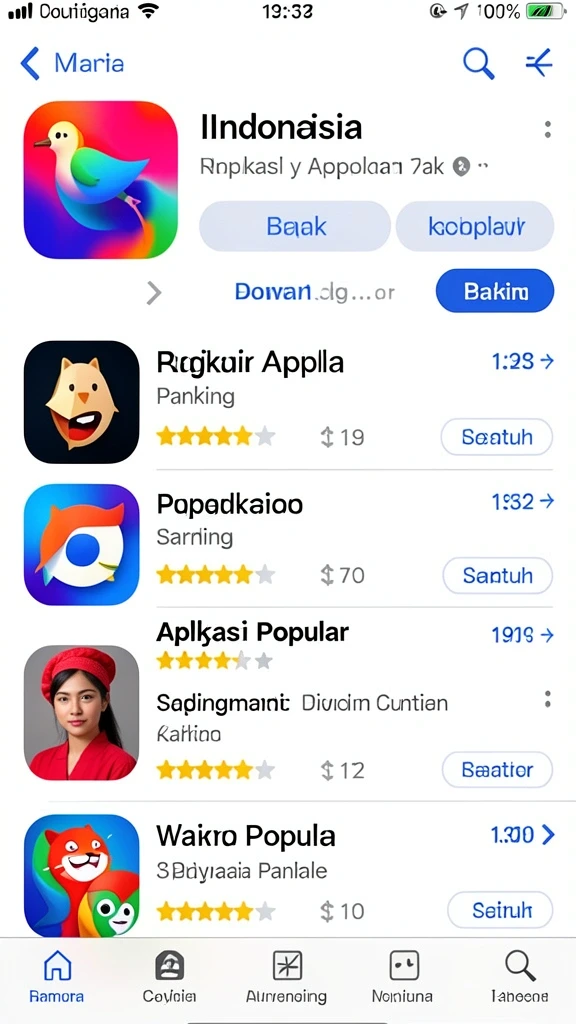Switch to the Aurrenoing tab

tap(287, 977)
